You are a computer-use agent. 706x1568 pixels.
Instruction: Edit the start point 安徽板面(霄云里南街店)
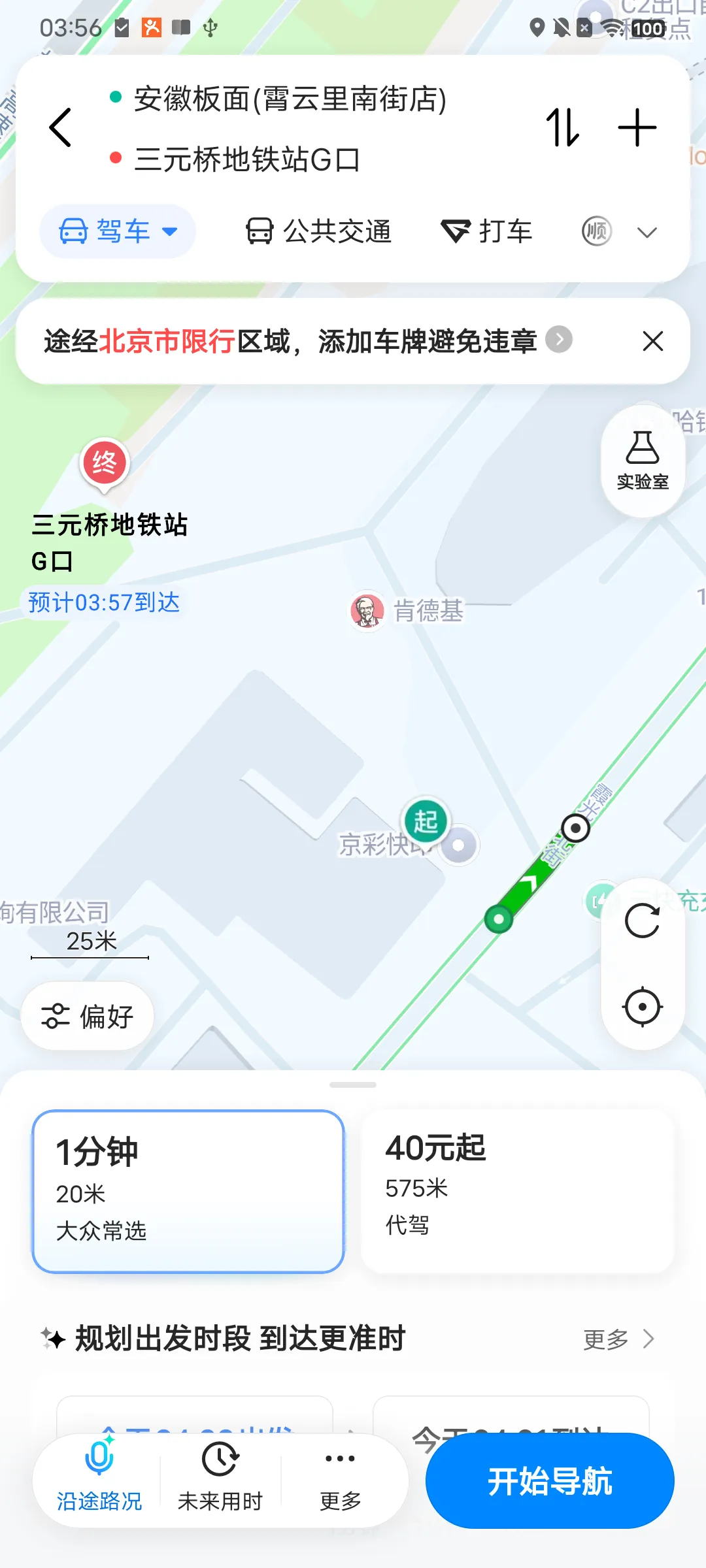[x=290, y=99]
